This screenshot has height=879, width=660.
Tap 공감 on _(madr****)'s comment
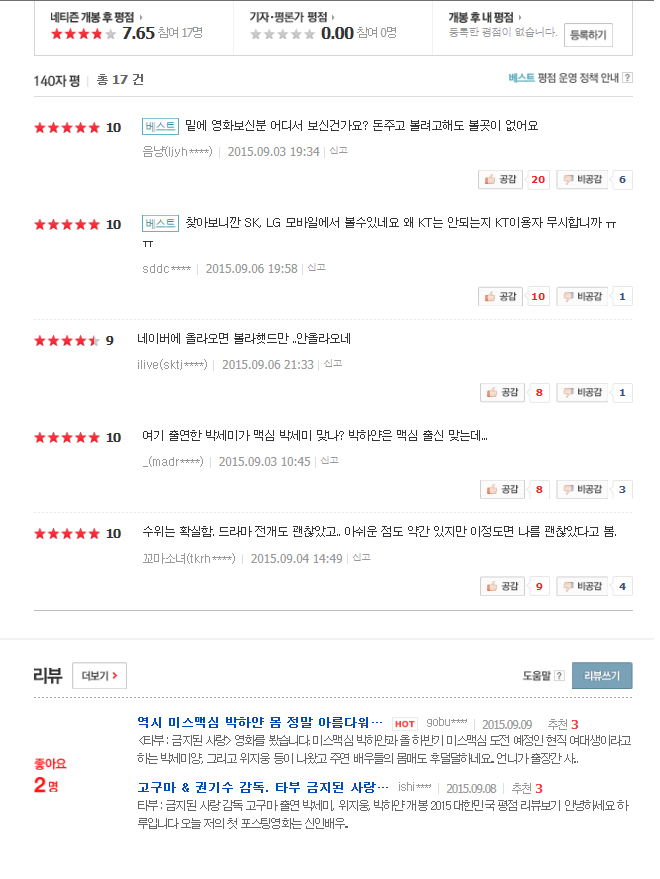click(503, 489)
